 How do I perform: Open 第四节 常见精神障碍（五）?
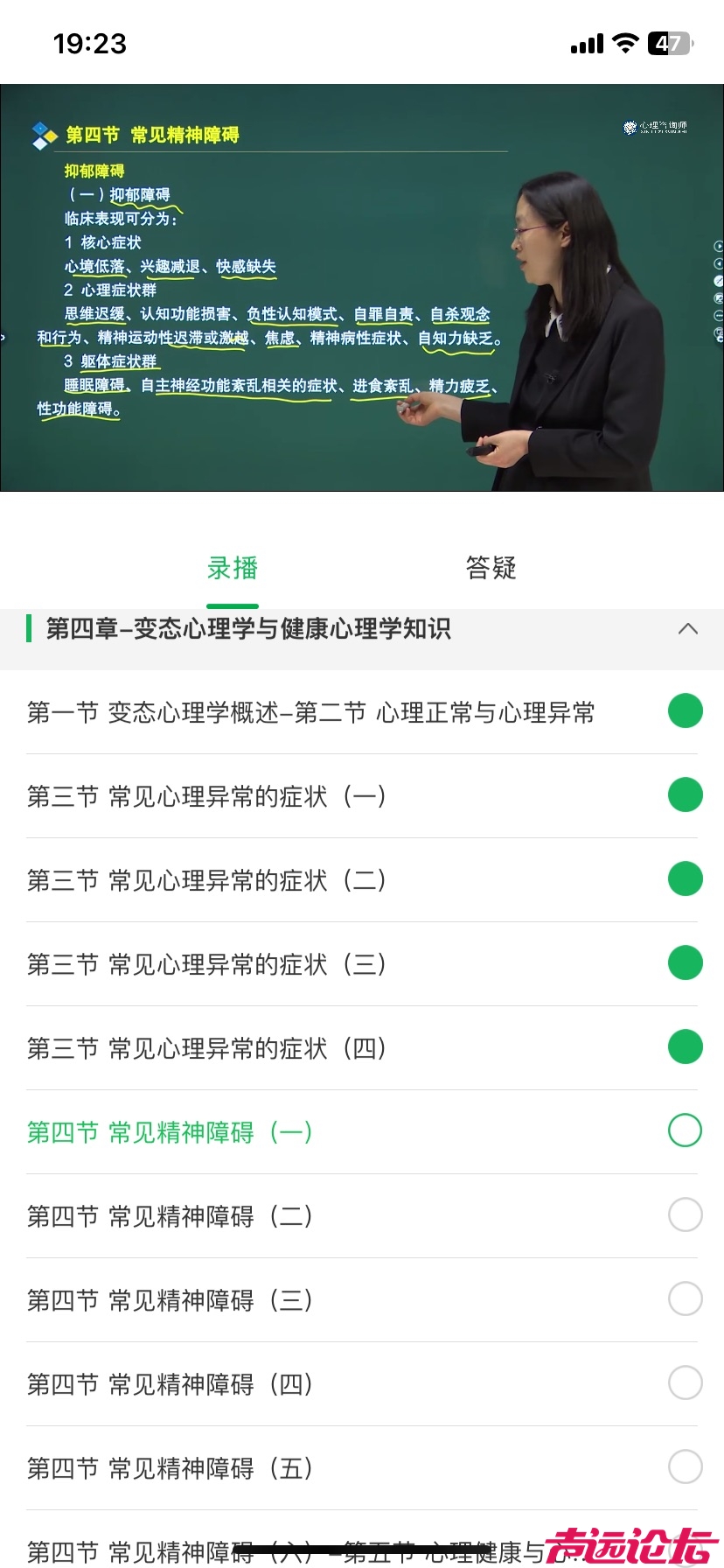pos(170,1468)
